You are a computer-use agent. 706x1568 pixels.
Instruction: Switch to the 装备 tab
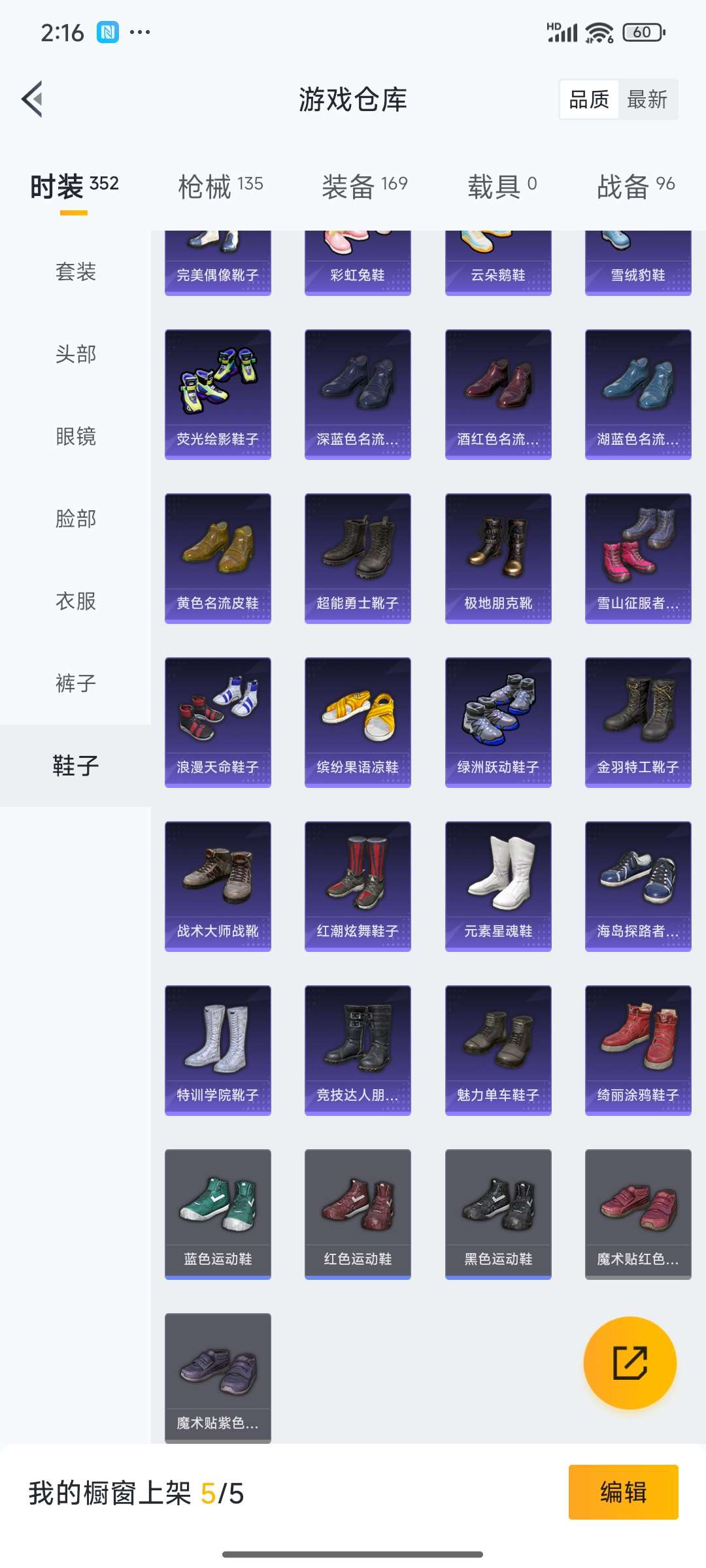click(364, 186)
